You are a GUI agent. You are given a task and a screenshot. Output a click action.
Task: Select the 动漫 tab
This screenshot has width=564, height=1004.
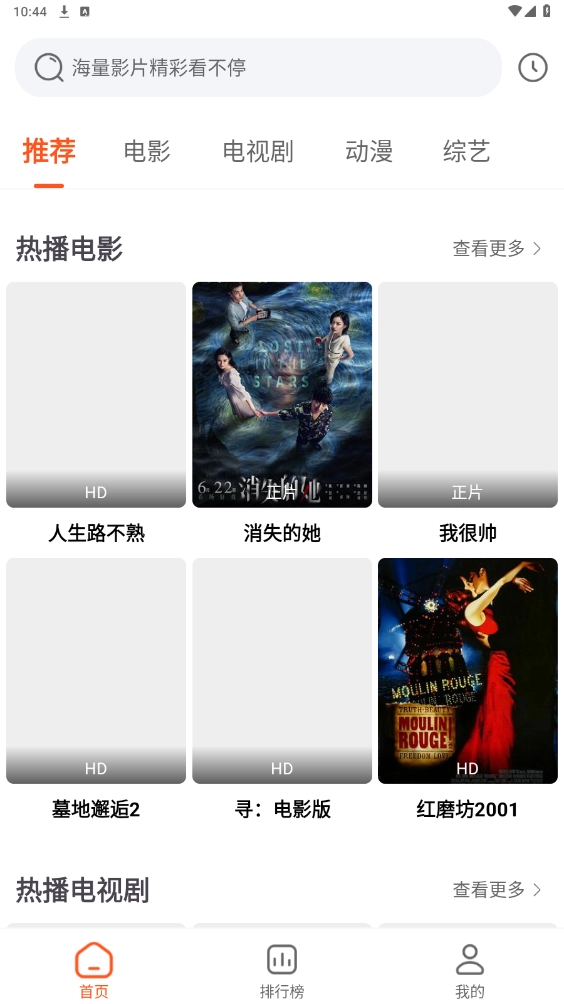pos(369,151)
